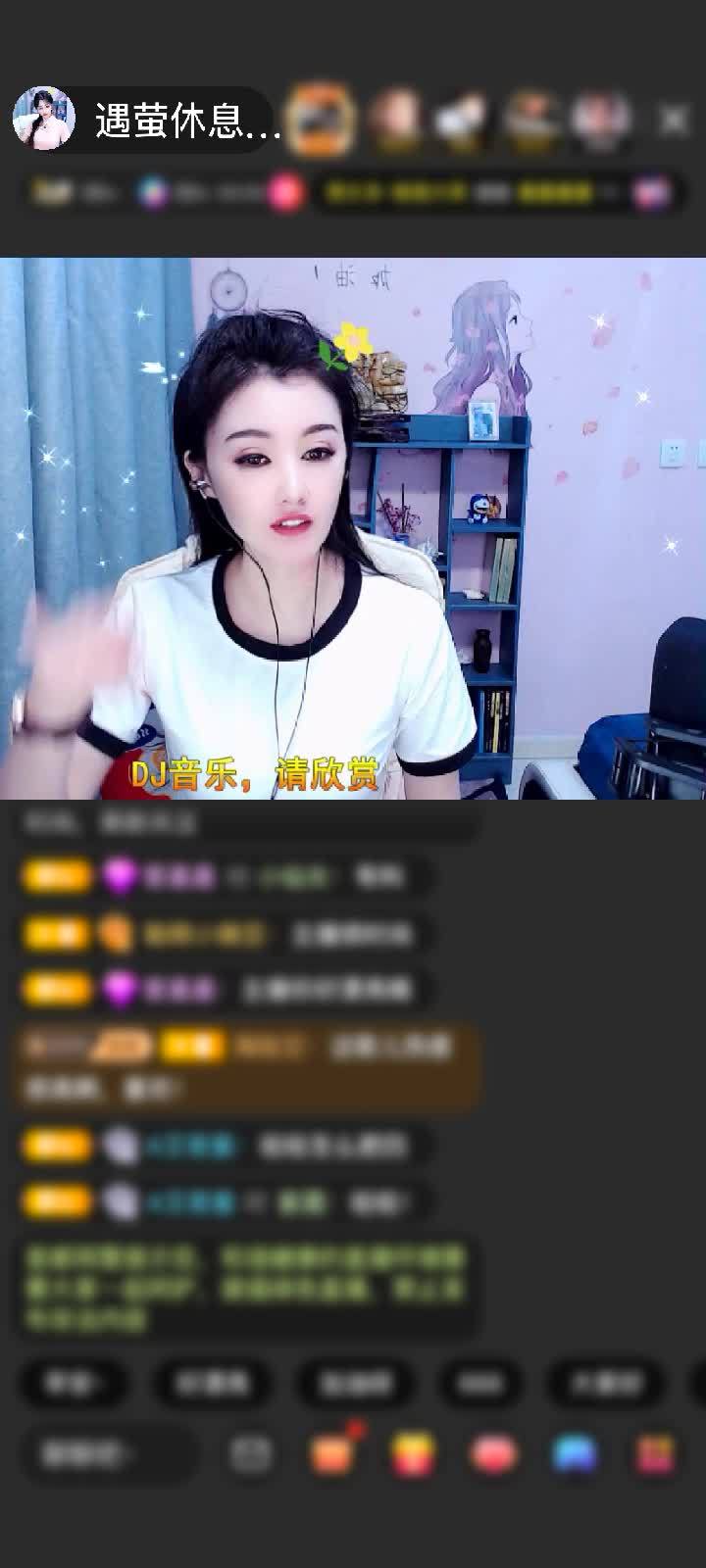Open the chat message input box
Viewport: 706px width, 1568px height.
tap(108, 1454)
